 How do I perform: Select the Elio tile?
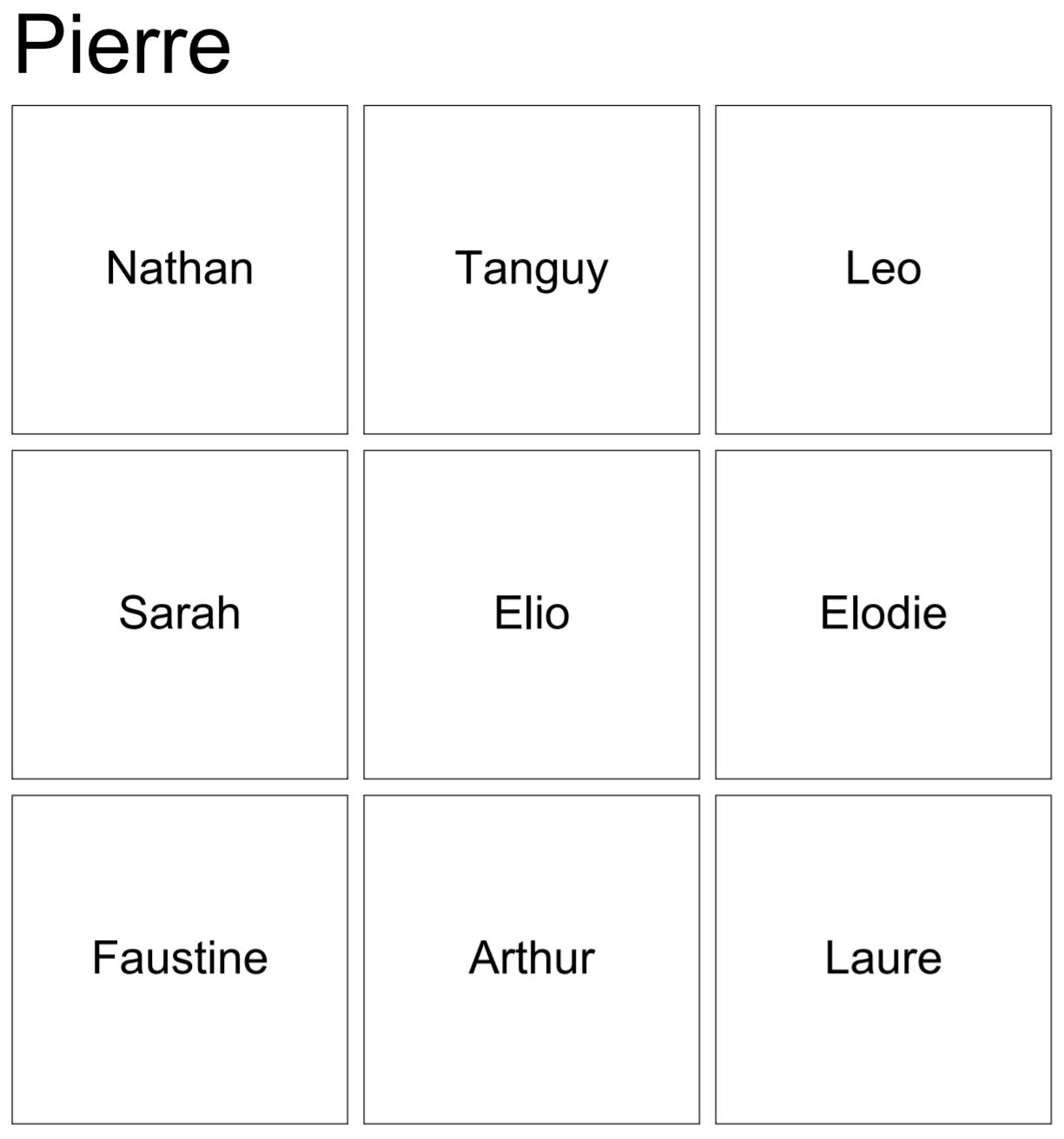[x=531, y=614]
